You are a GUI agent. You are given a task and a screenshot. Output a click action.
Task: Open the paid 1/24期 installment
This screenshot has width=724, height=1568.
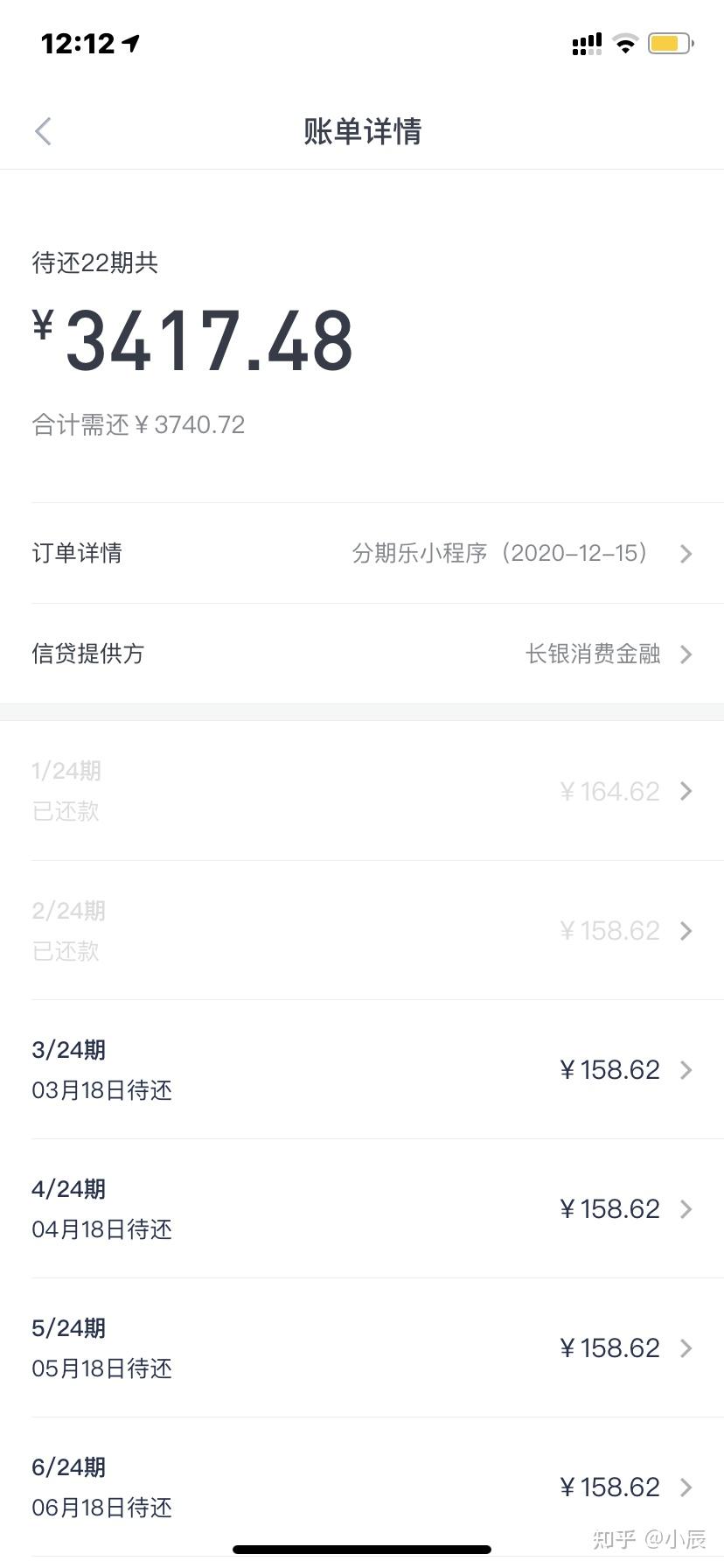click(x=362, y=791)
